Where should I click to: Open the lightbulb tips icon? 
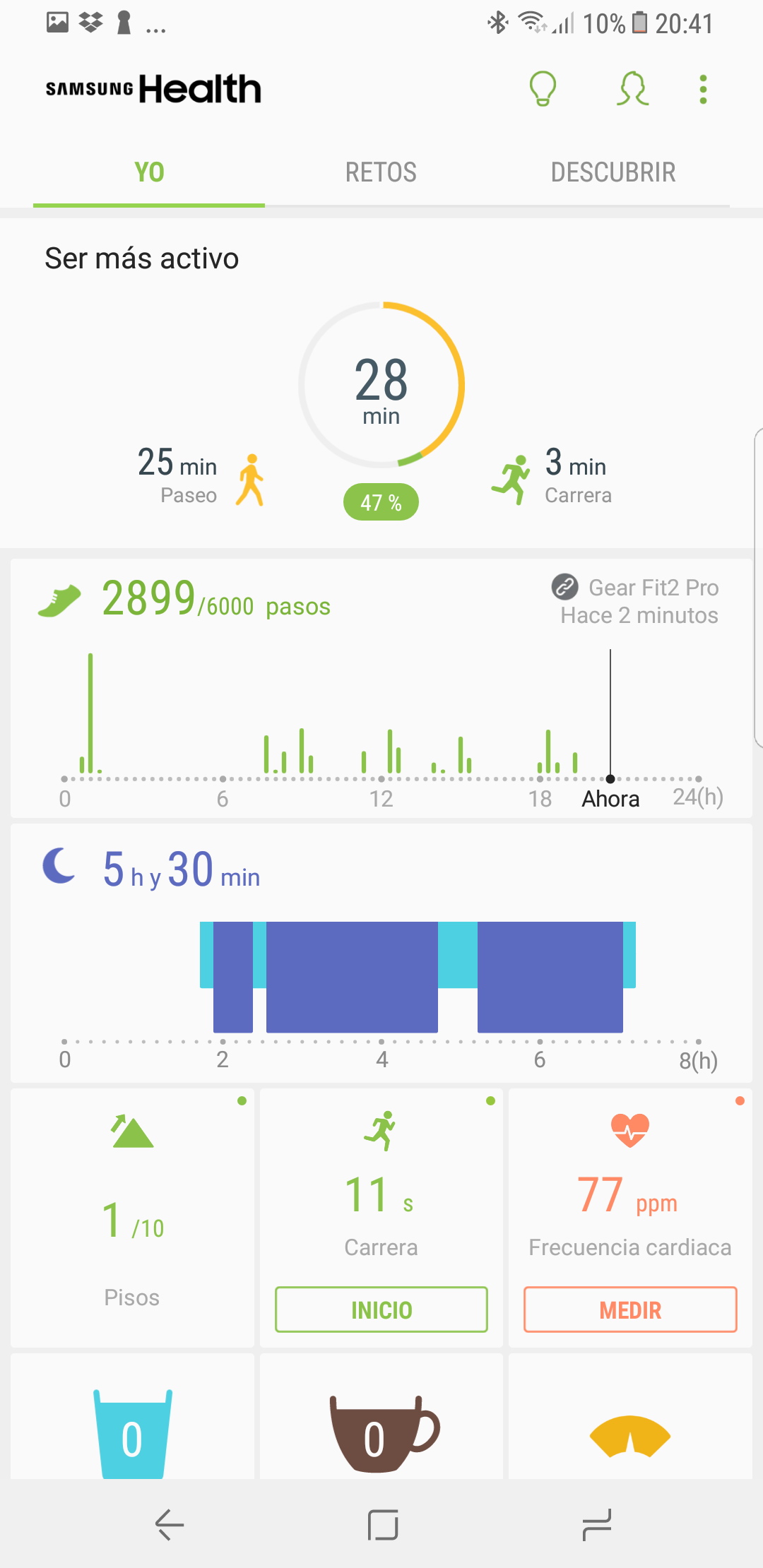pos(543,89)
